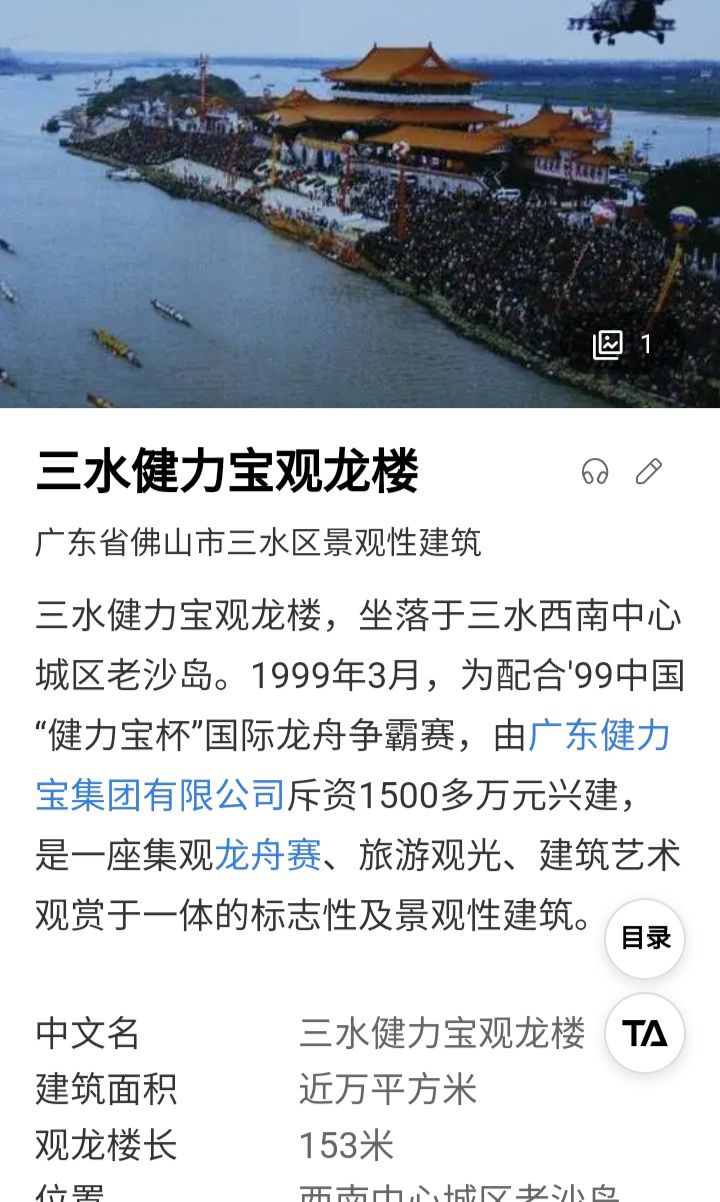Open the 目录 table of contents
Screen dimensions: 720x1202
pyautogui.click(x=645, y=938)
